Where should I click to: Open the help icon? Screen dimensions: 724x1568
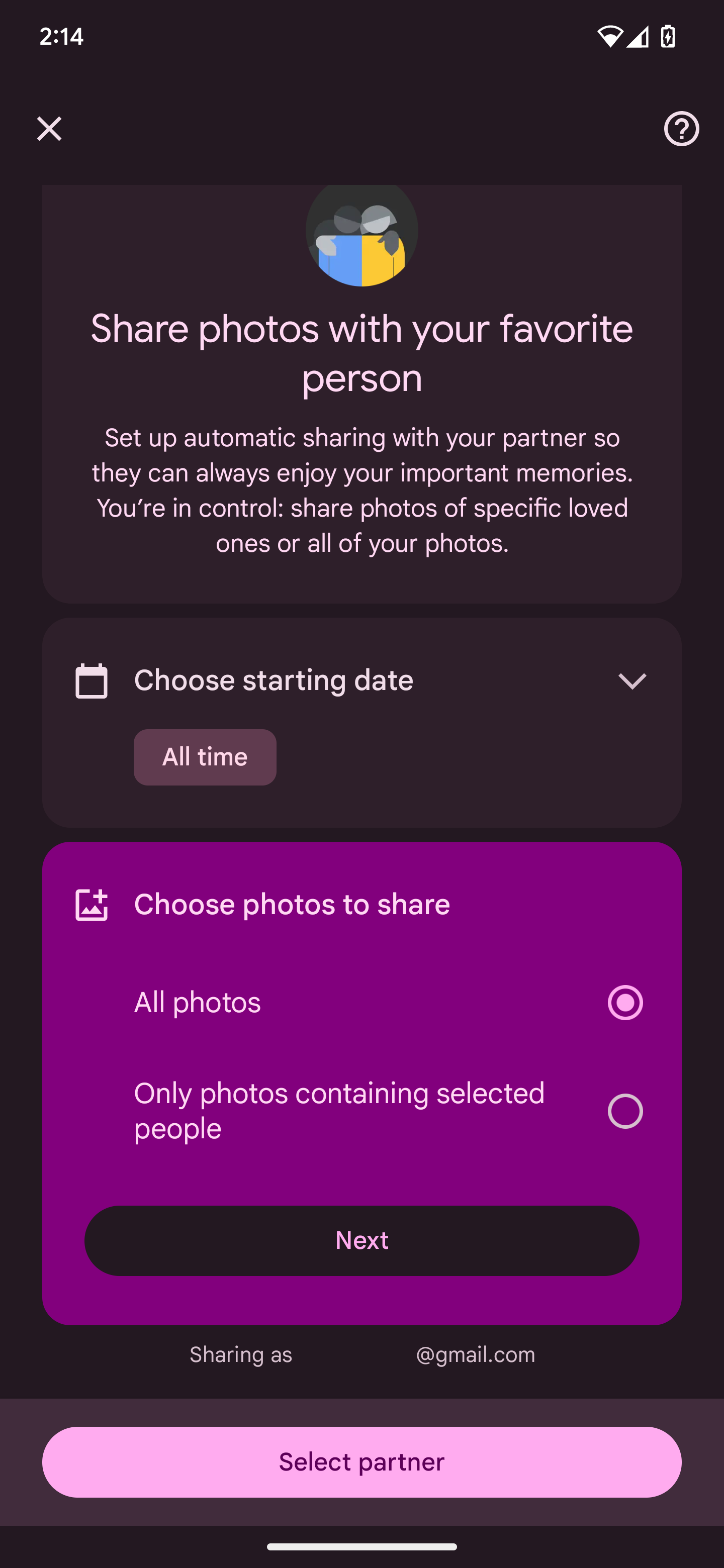point(680,129)
